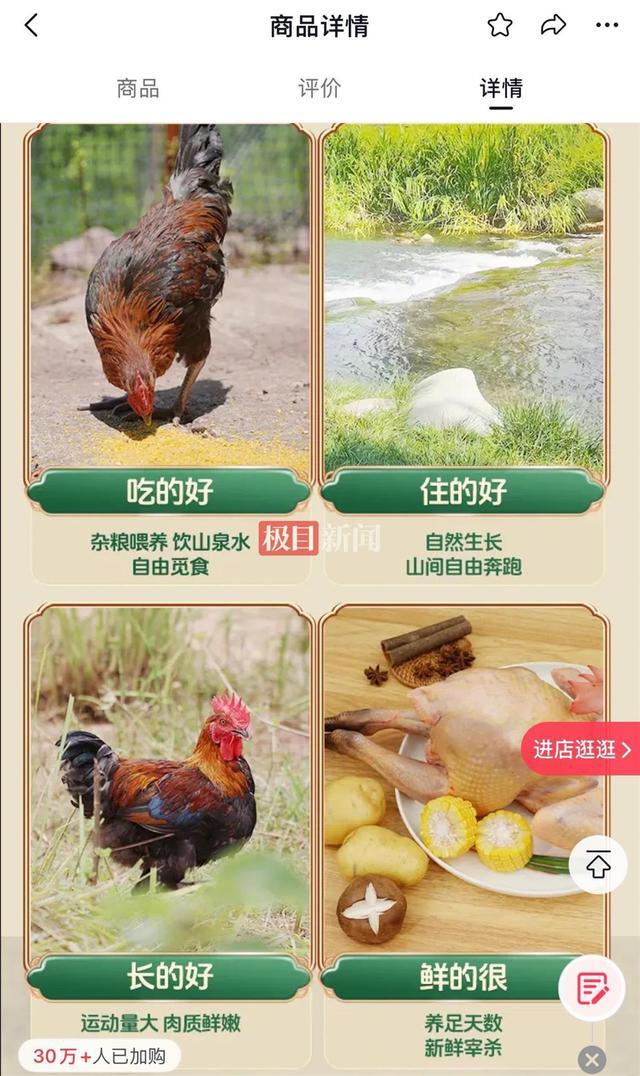Switch to the 商品 tab
Viewport: 640px width, 1076px height.
pyautogui.click(x=138, y=88)
